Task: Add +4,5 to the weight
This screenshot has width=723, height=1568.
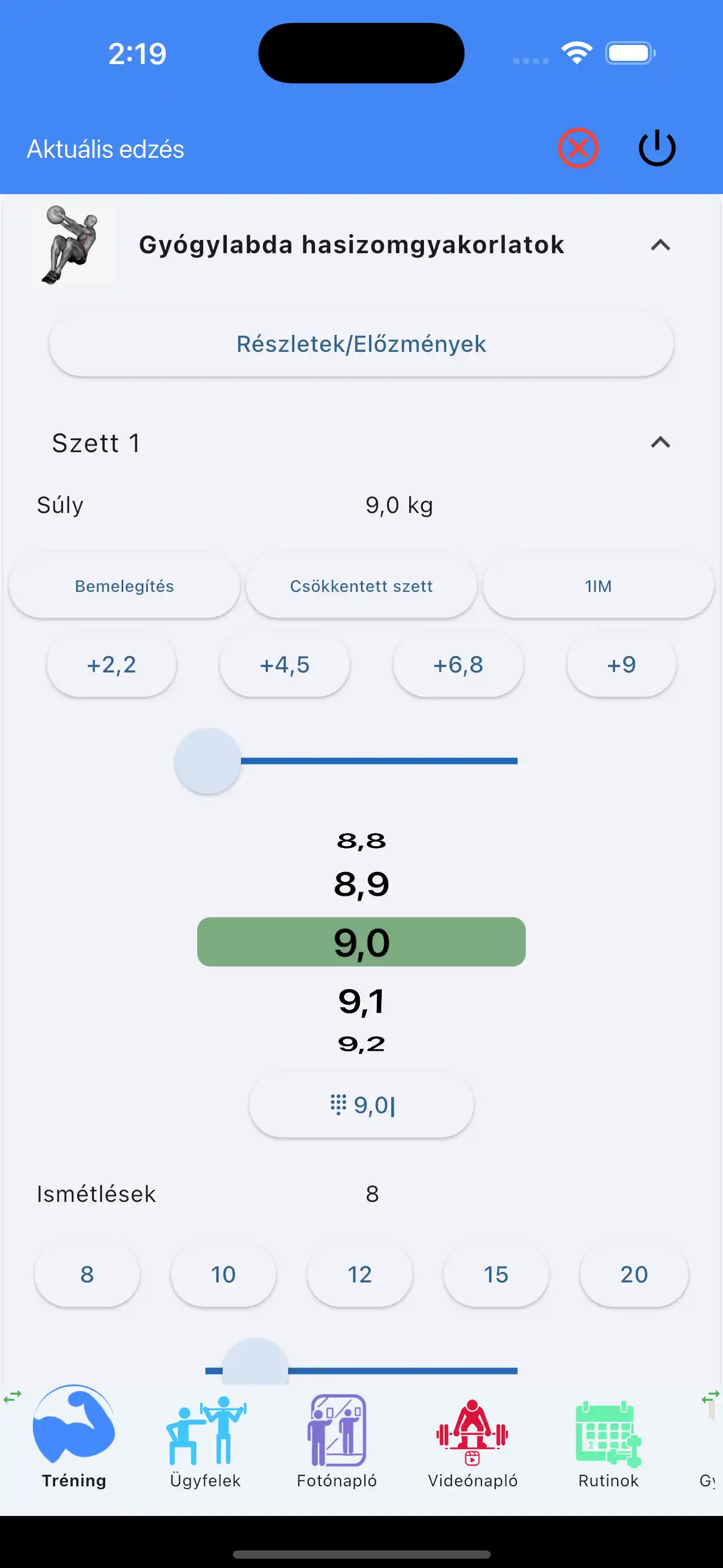Action: point(285,665)
